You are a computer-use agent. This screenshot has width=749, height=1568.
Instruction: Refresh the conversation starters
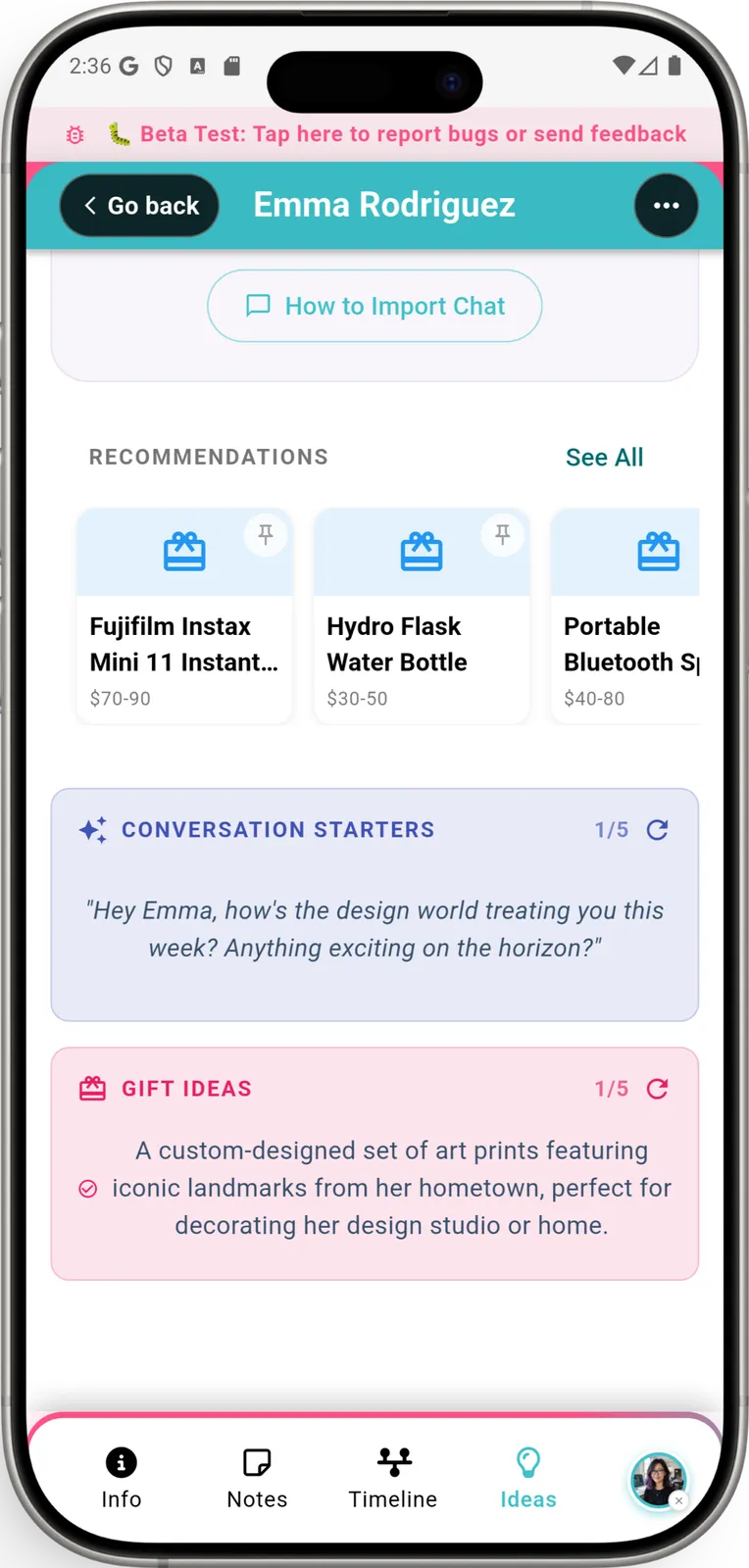[x=658, y=830]
